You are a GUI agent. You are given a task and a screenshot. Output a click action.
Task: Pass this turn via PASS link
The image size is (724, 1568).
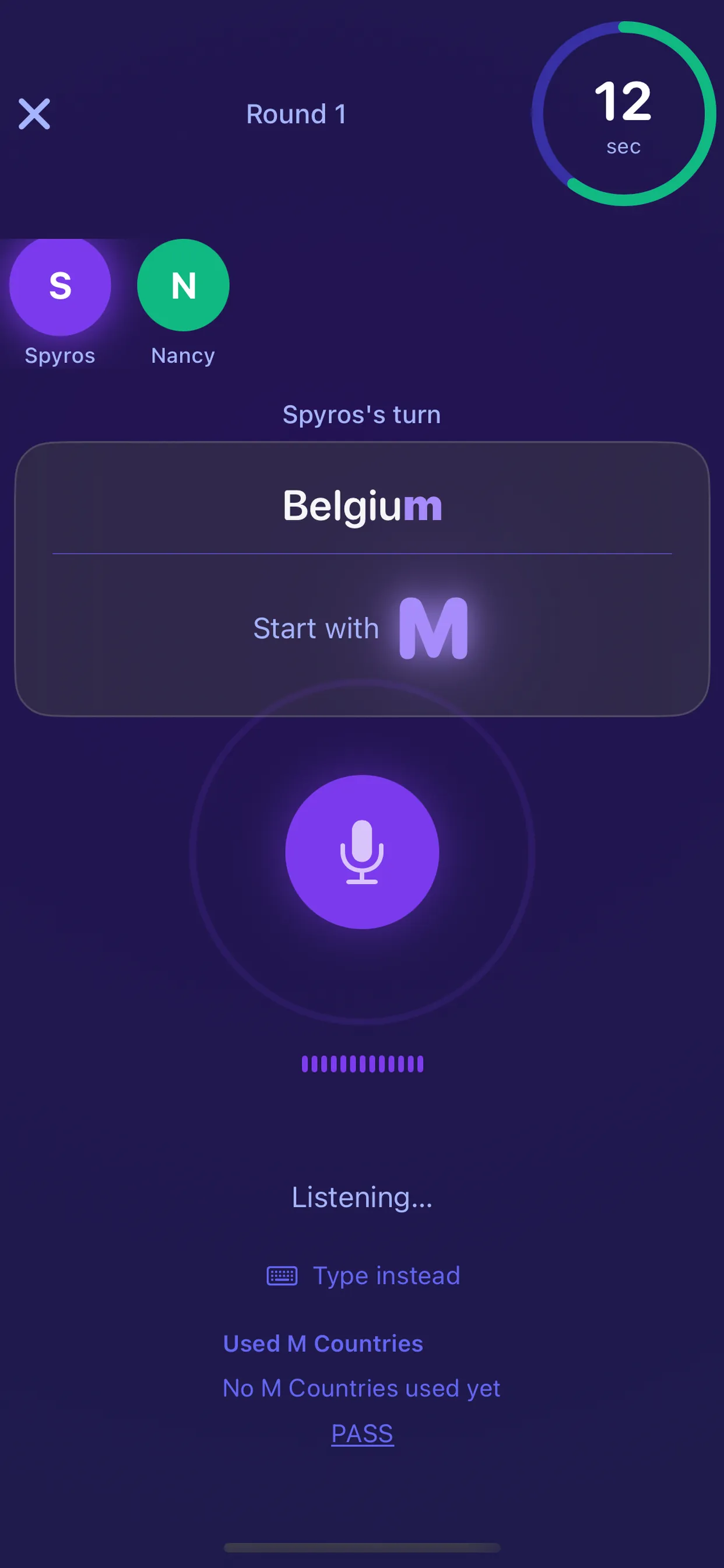click(363, 1433)
